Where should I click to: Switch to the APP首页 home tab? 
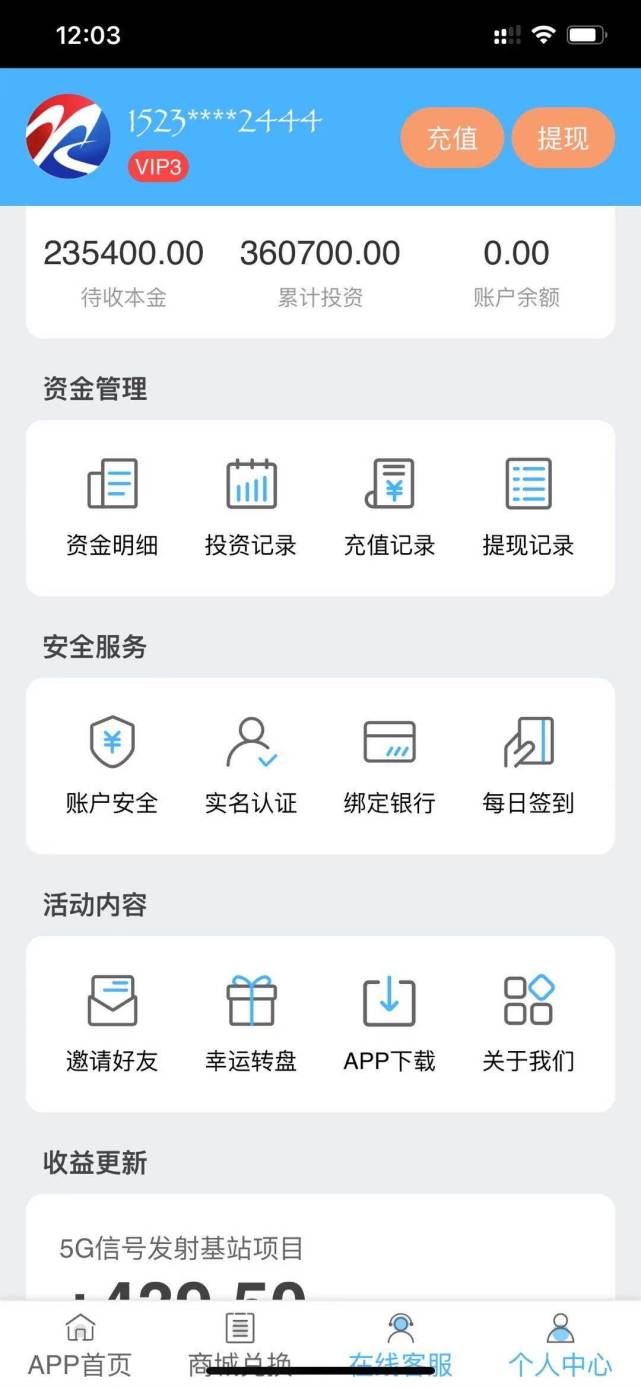coord(80,1345)
